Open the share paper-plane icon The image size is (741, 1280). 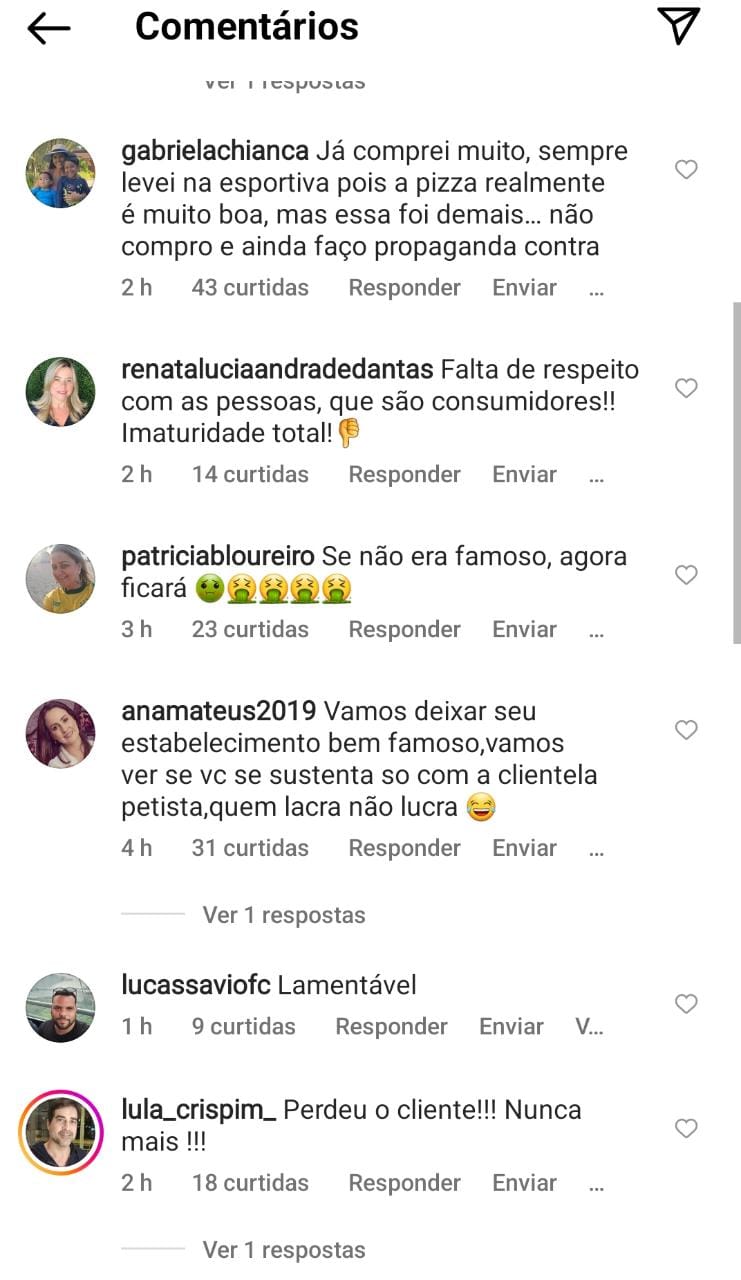[x=678, y=26]
